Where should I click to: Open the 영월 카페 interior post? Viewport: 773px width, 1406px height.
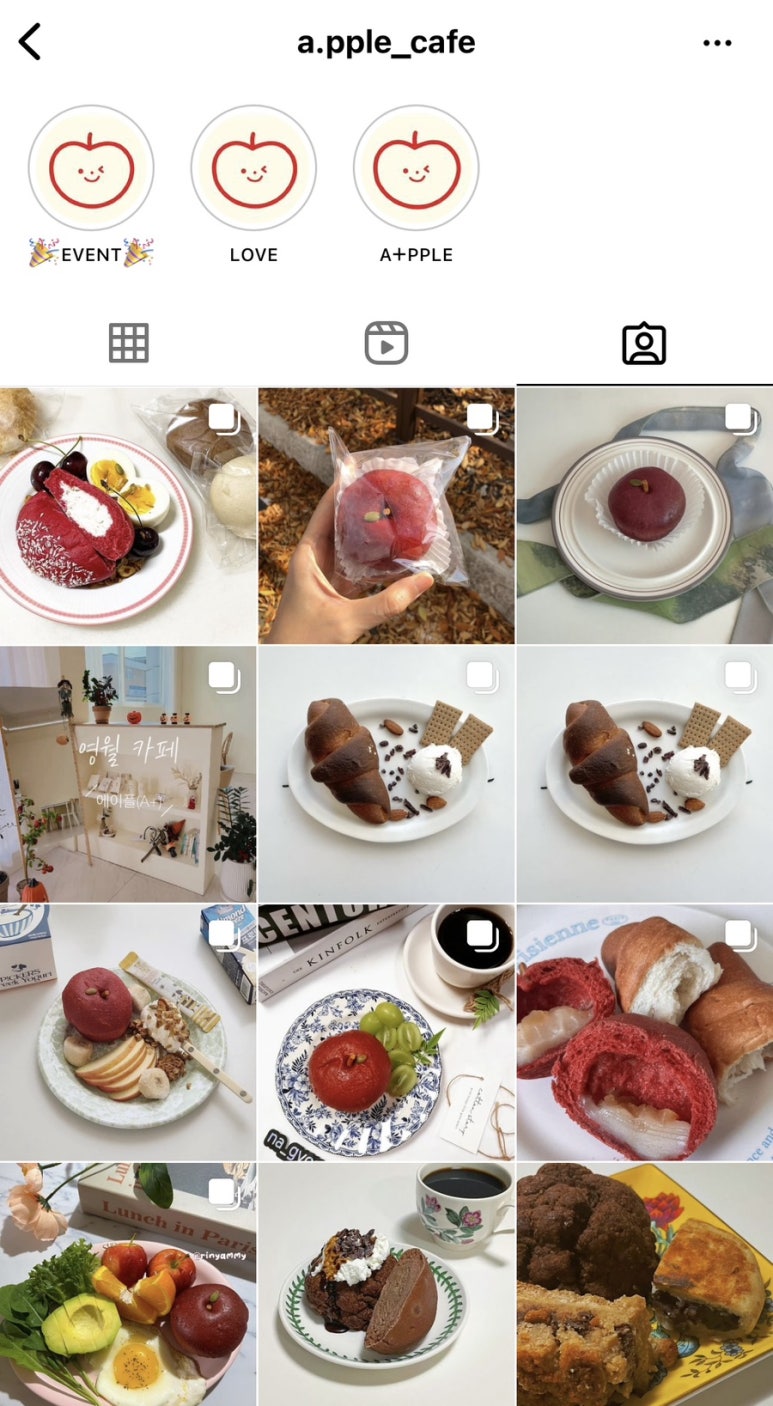pyautogui.click(x=128, y=774)
